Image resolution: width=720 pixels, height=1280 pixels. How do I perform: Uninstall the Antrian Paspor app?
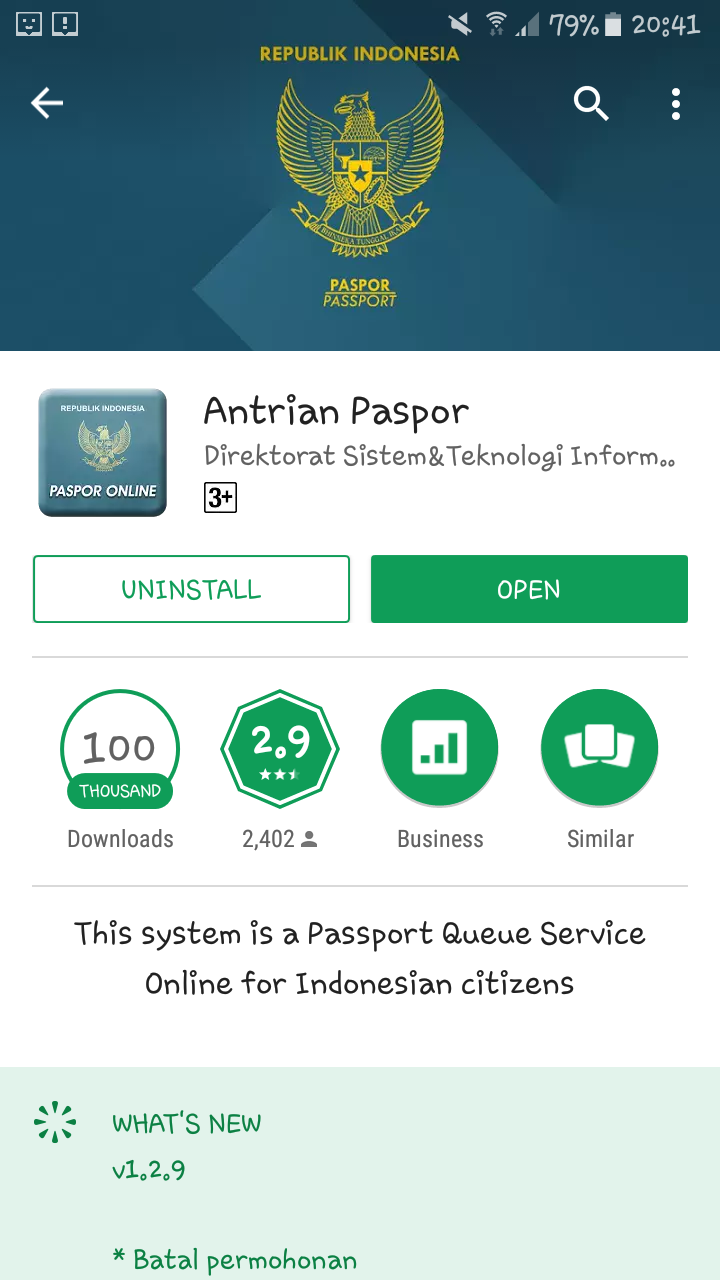(x=191, y=589)
